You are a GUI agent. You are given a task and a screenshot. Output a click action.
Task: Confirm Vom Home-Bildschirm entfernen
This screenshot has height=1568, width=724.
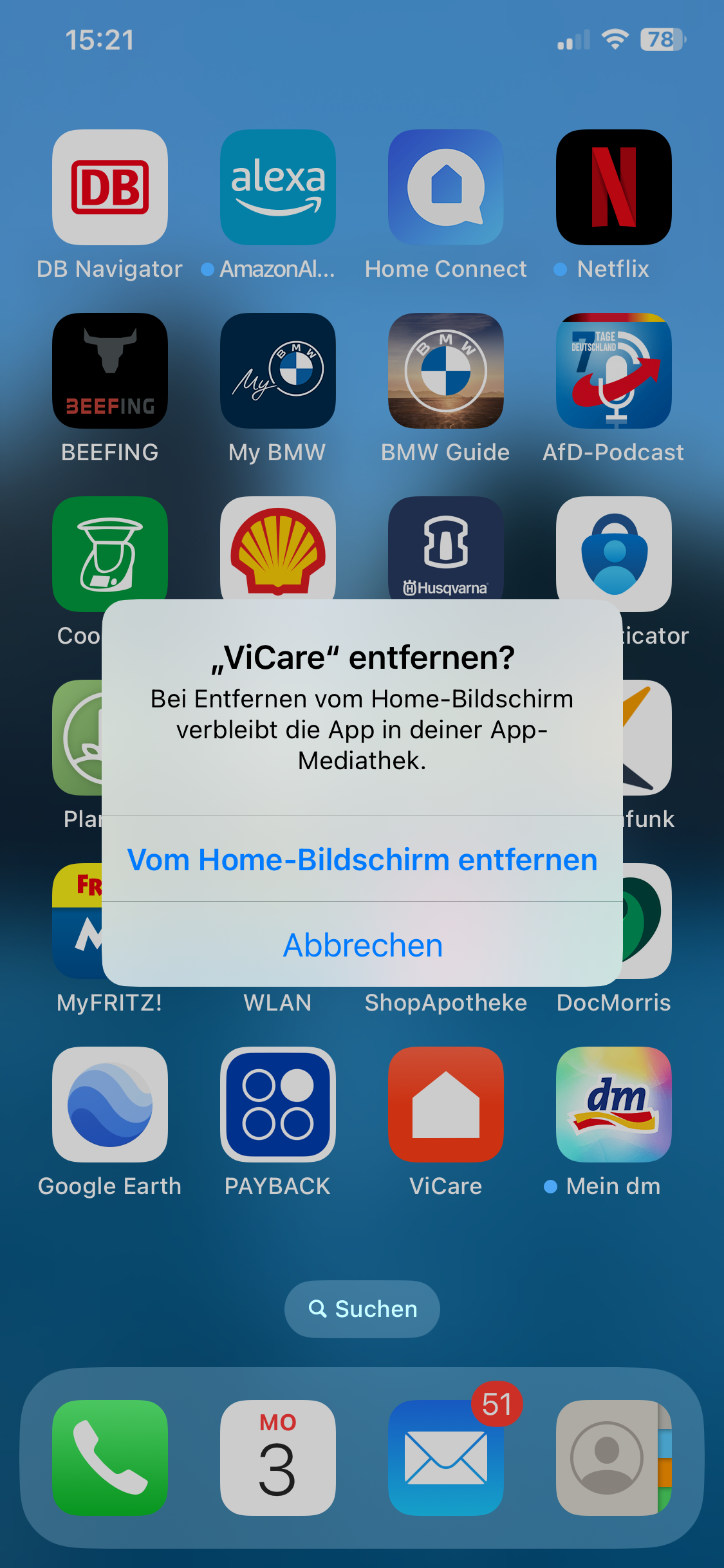tap(362, 859)
